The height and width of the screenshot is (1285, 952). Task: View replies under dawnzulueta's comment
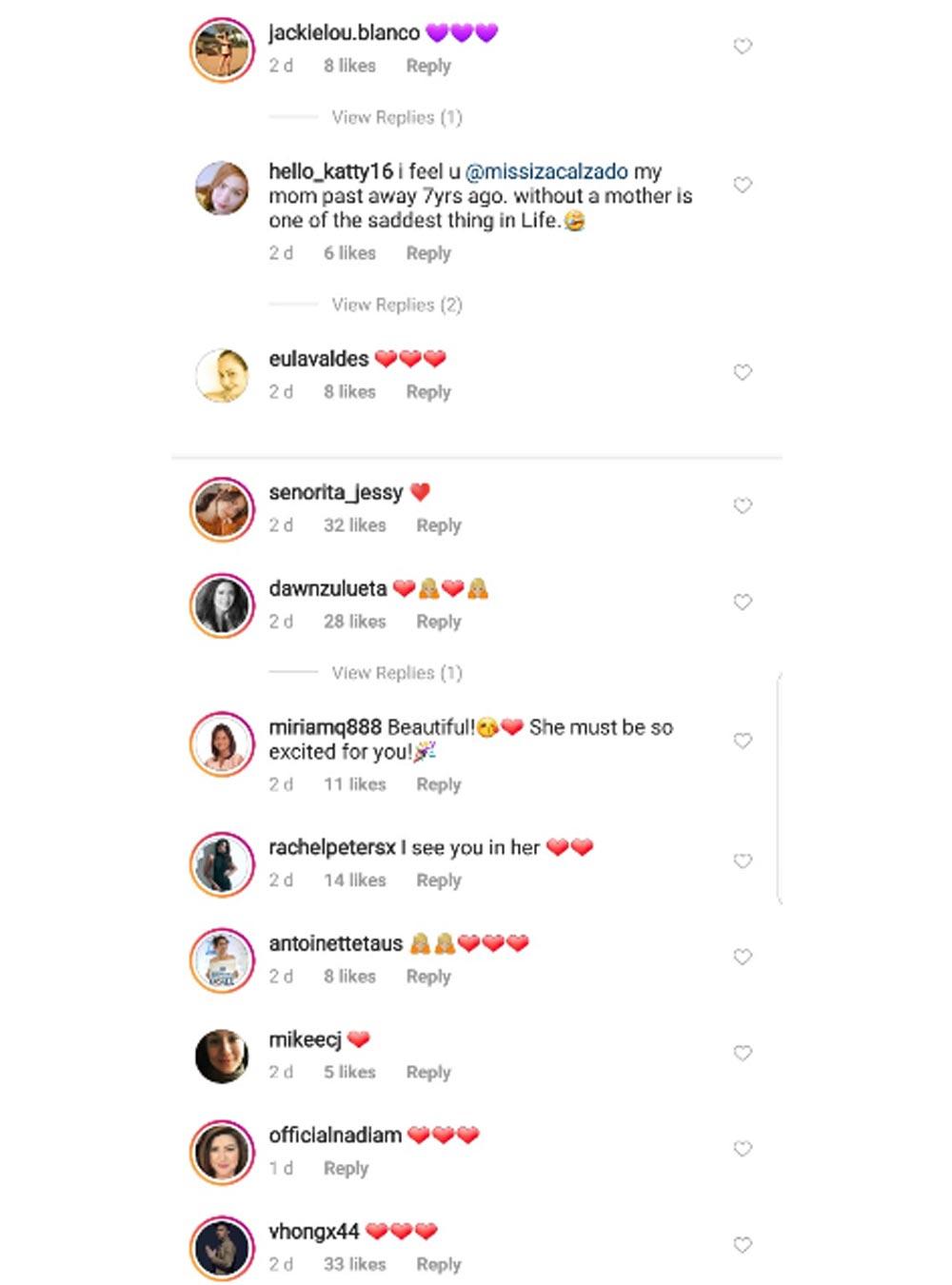[396, 673]
